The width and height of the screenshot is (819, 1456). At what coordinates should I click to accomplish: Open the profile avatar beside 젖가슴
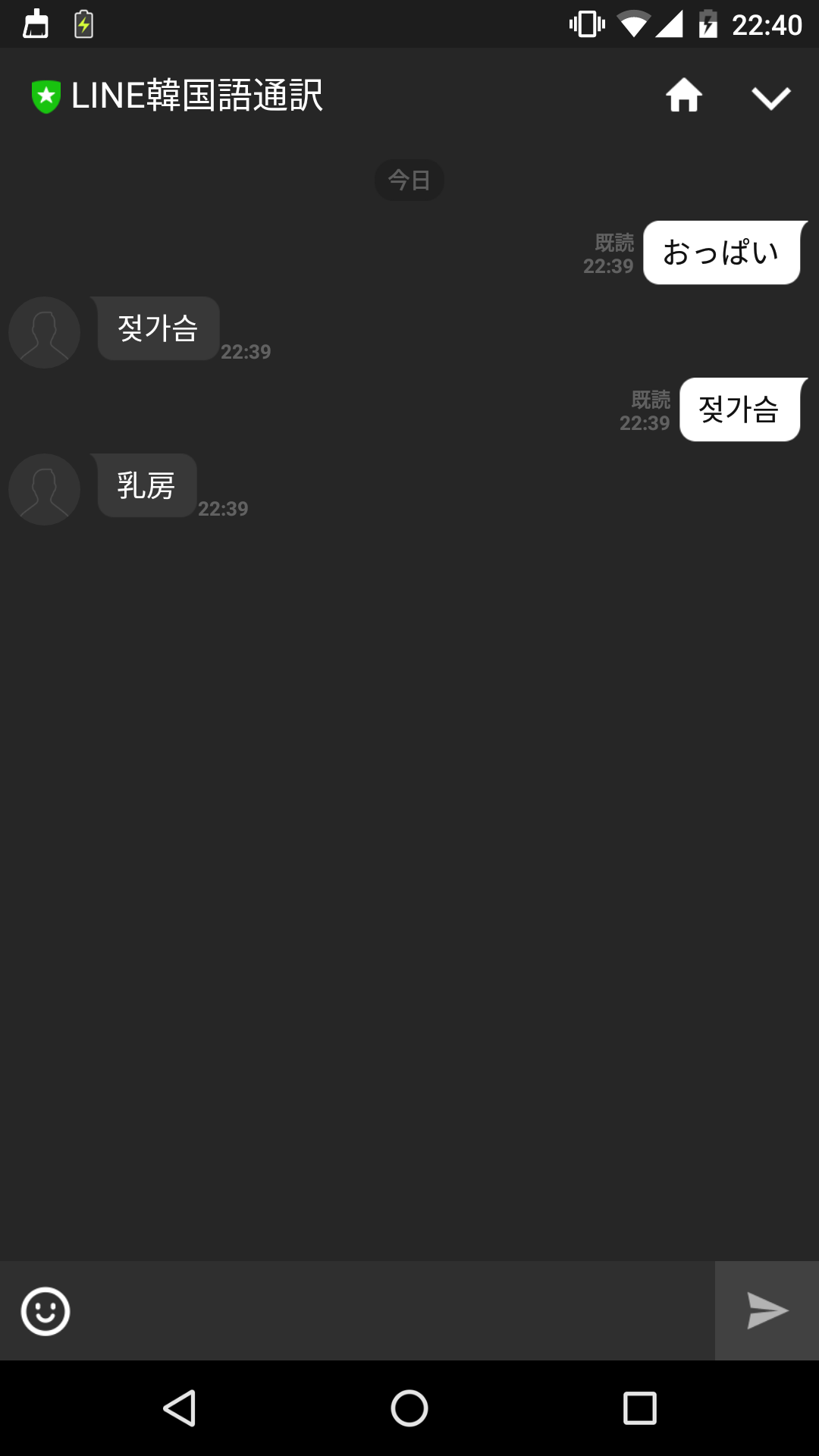[x=44, y=332]
